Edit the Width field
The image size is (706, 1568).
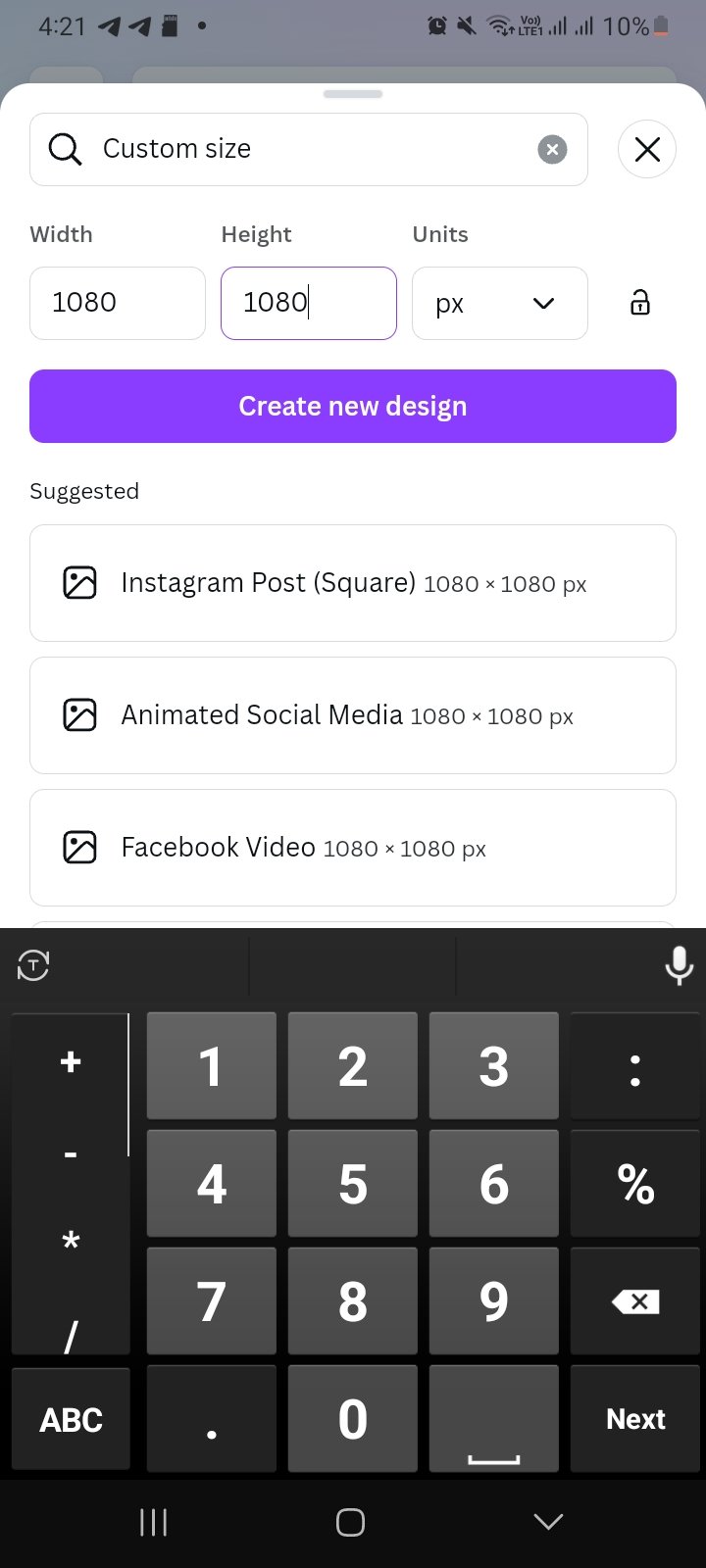pos(118,303)
